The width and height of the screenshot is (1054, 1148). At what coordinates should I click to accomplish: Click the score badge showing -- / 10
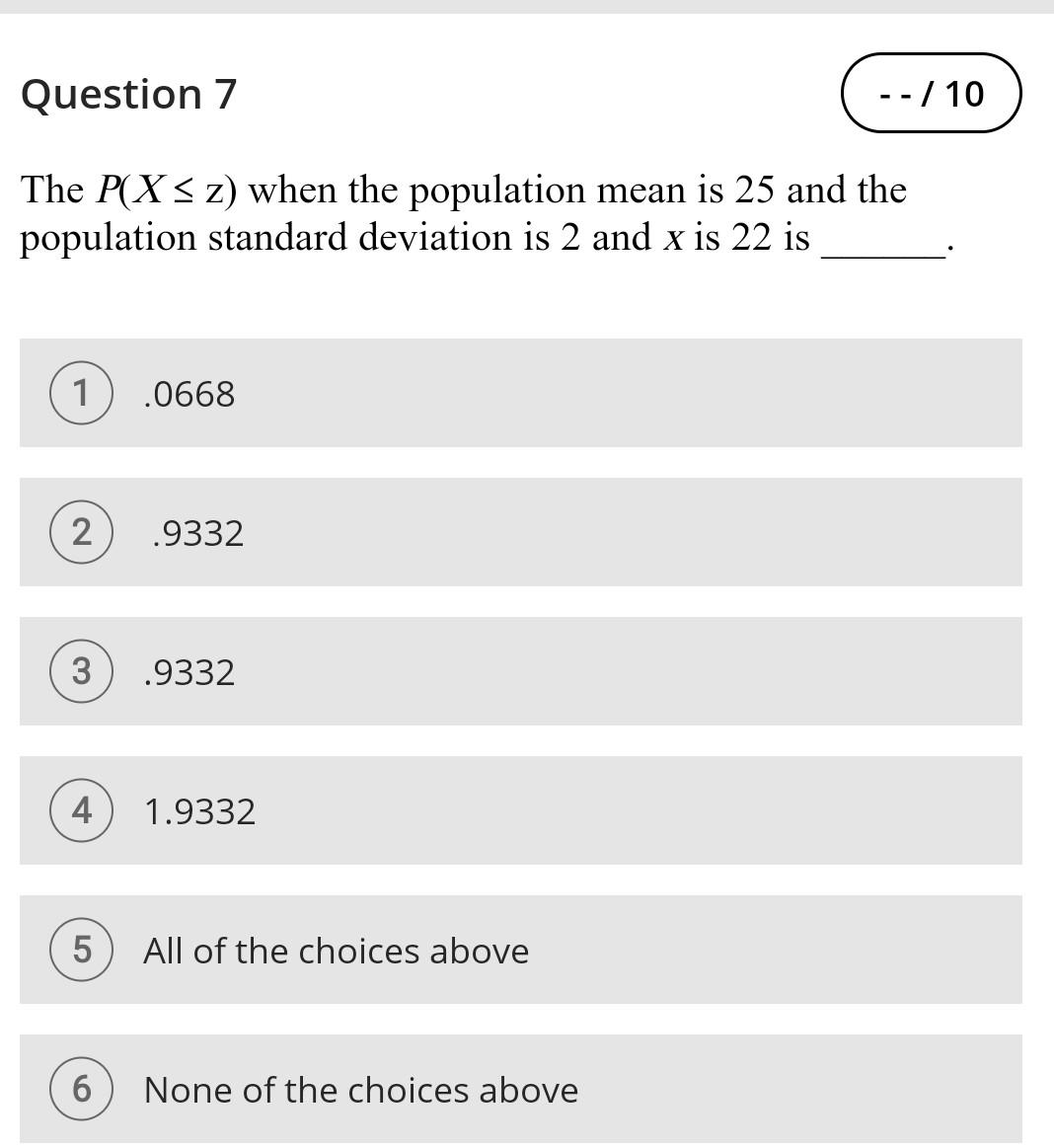pos(929,94)
